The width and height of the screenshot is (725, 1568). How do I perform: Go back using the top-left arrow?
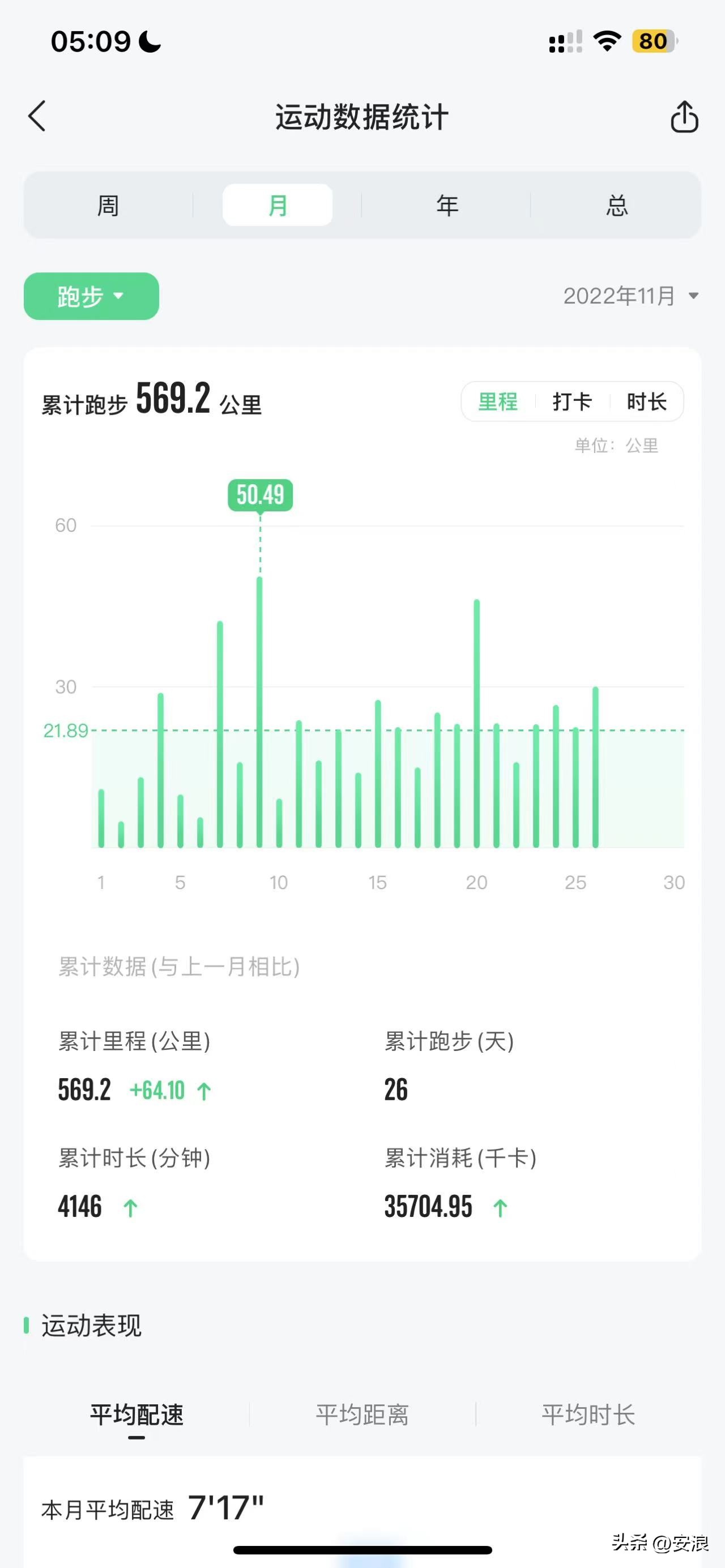coord(37,116)
